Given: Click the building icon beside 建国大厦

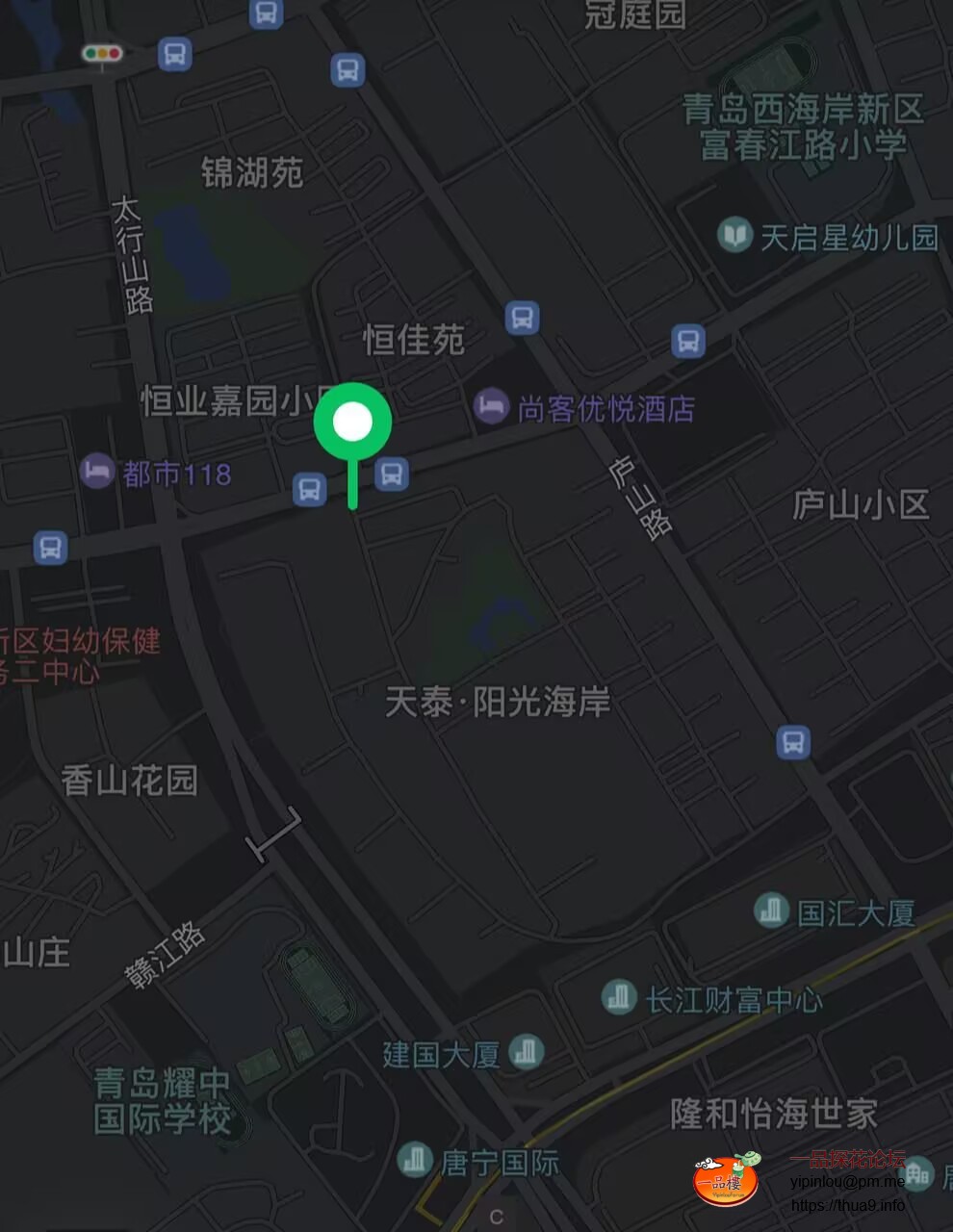Looking at the screenshot, I should click(525, 1052).
